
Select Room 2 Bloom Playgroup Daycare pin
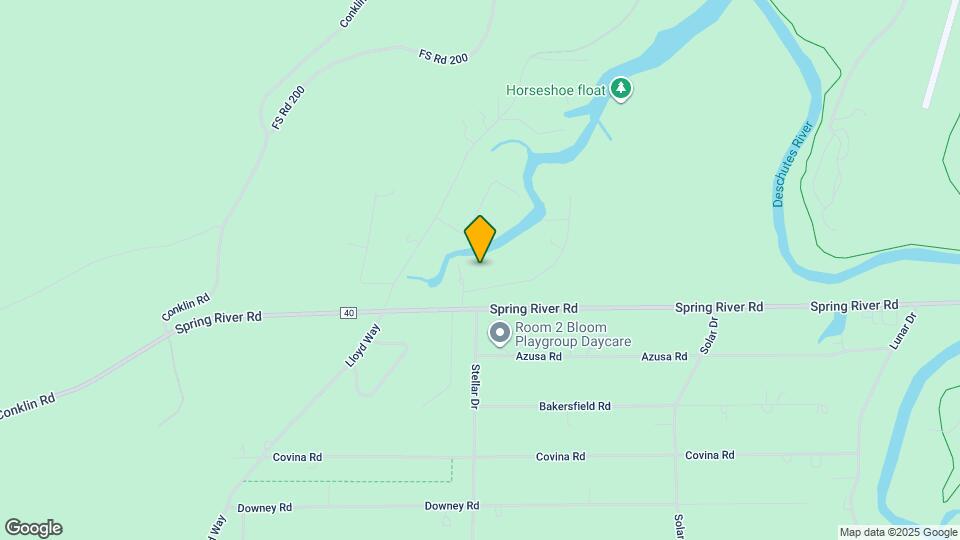(x=499, y=332)
